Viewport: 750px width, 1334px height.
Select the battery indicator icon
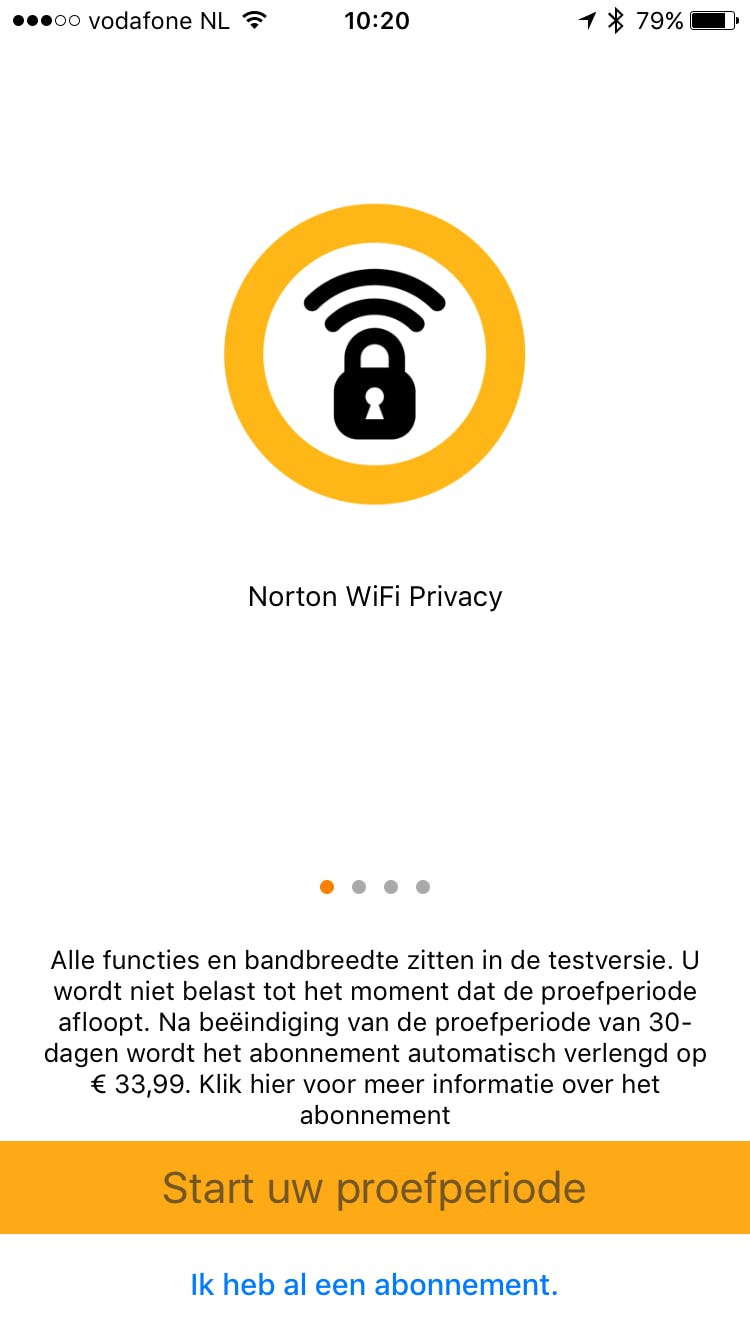pos(712,19)
